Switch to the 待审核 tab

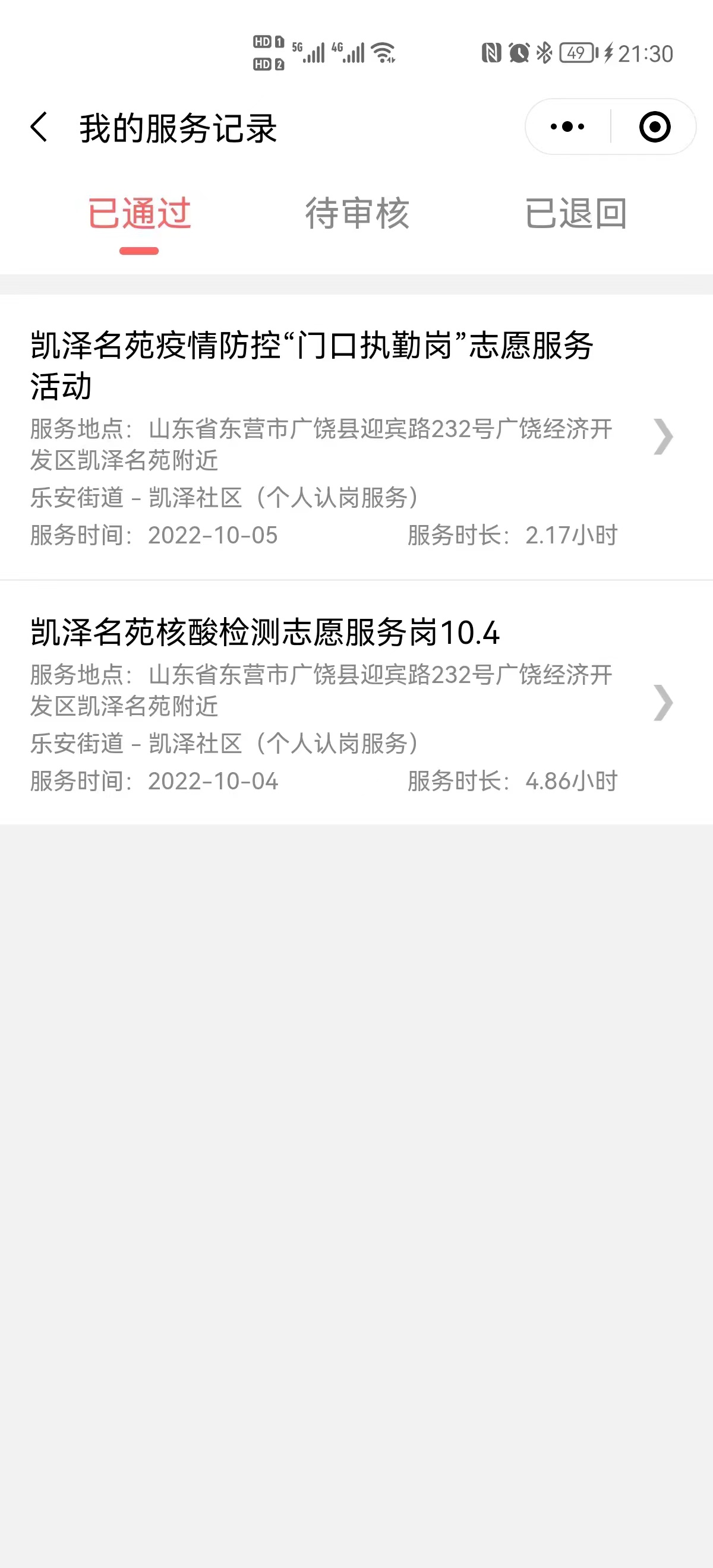[x=357, y=214]
